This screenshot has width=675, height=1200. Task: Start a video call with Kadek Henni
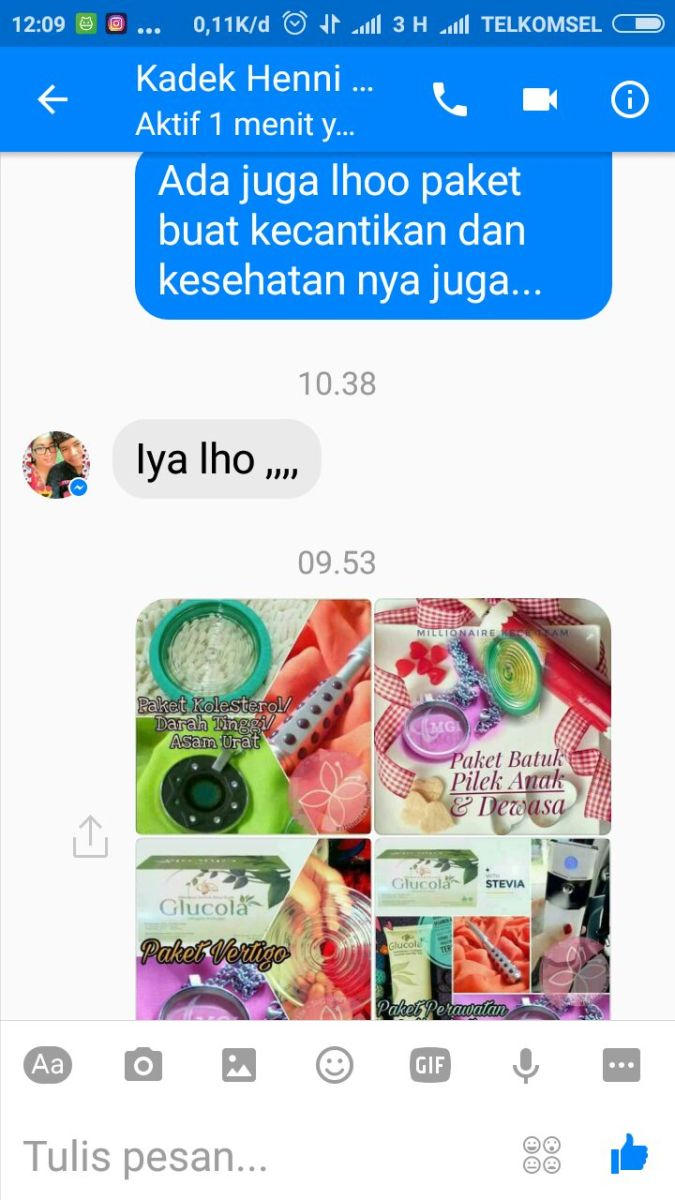[x=539, y=99]
